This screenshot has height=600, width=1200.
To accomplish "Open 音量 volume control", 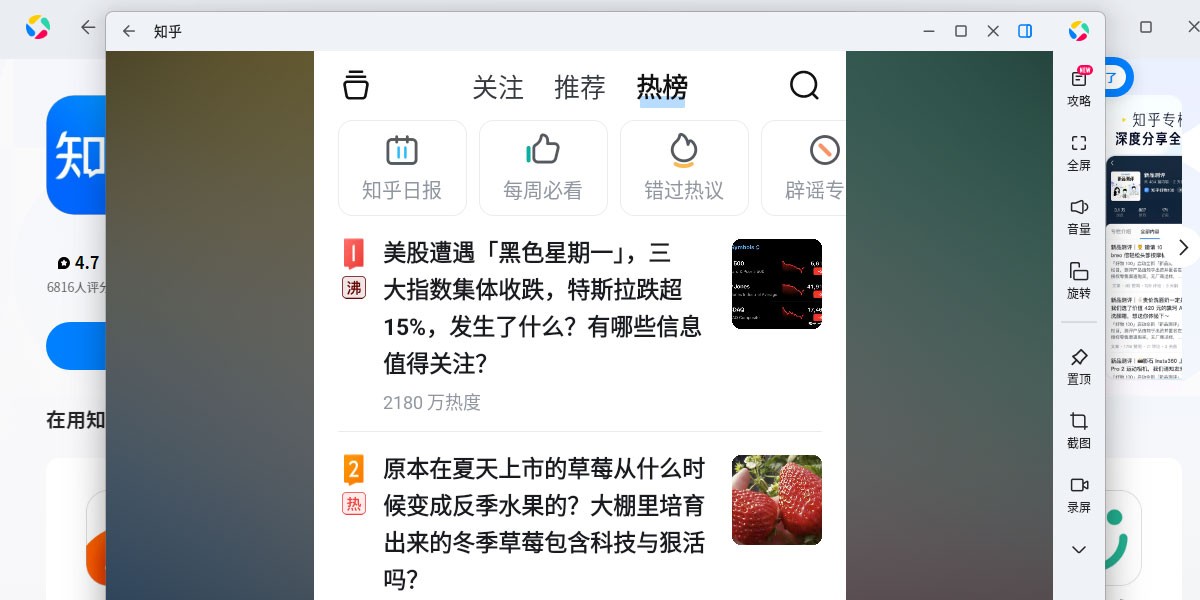I will point(1078,216).
